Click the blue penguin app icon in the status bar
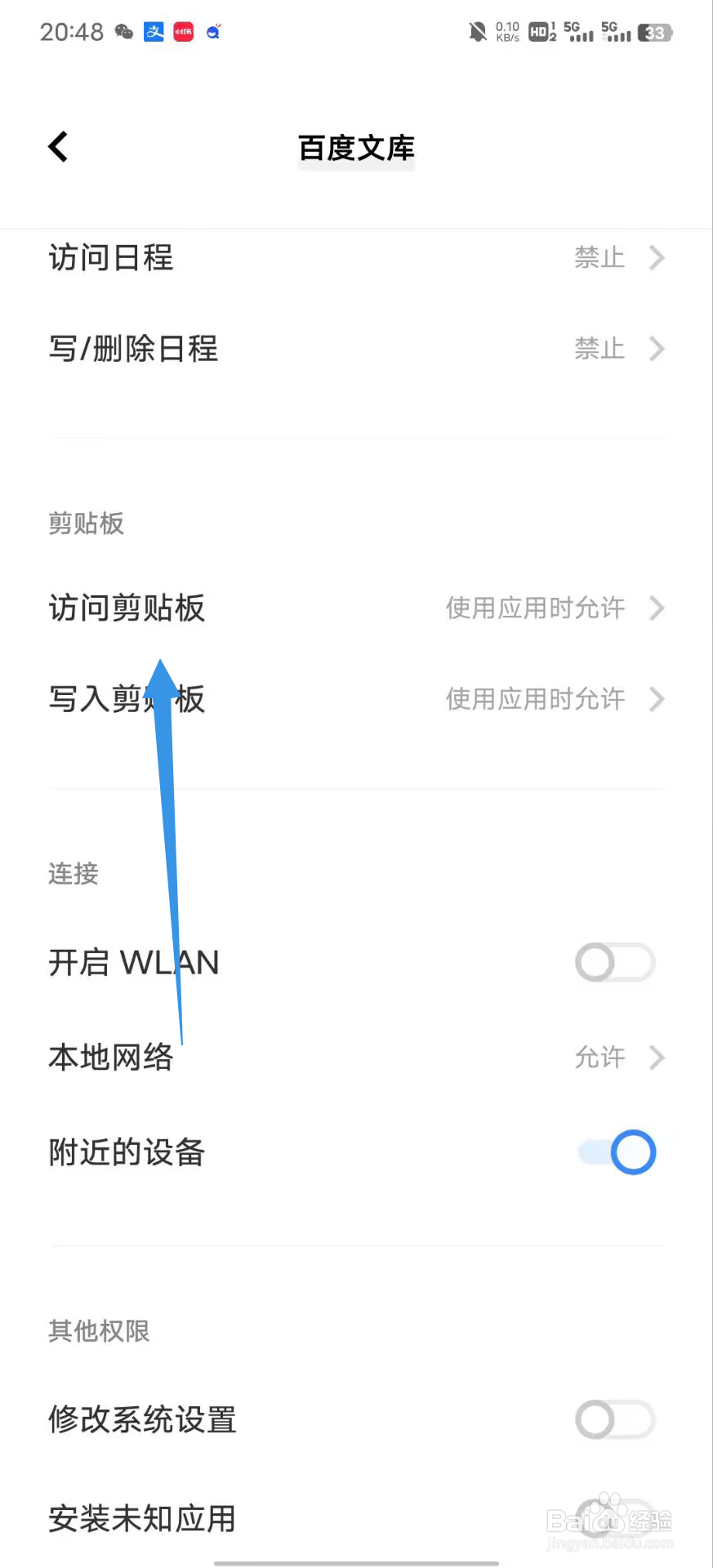Viewport: 713px width, 1568px height. click(x=213, y=31)
